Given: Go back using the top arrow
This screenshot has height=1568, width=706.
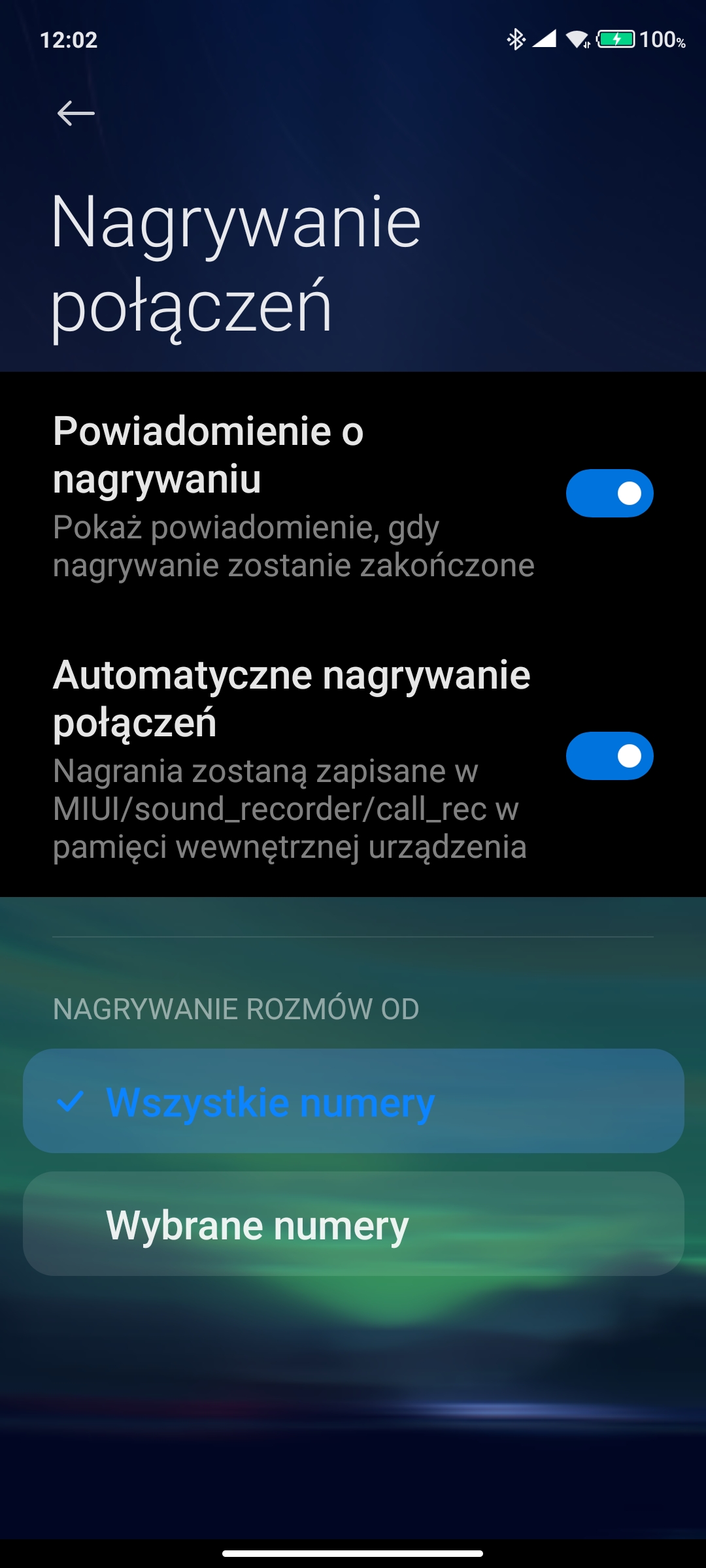Looking at the screenshot, I should 76,114.
